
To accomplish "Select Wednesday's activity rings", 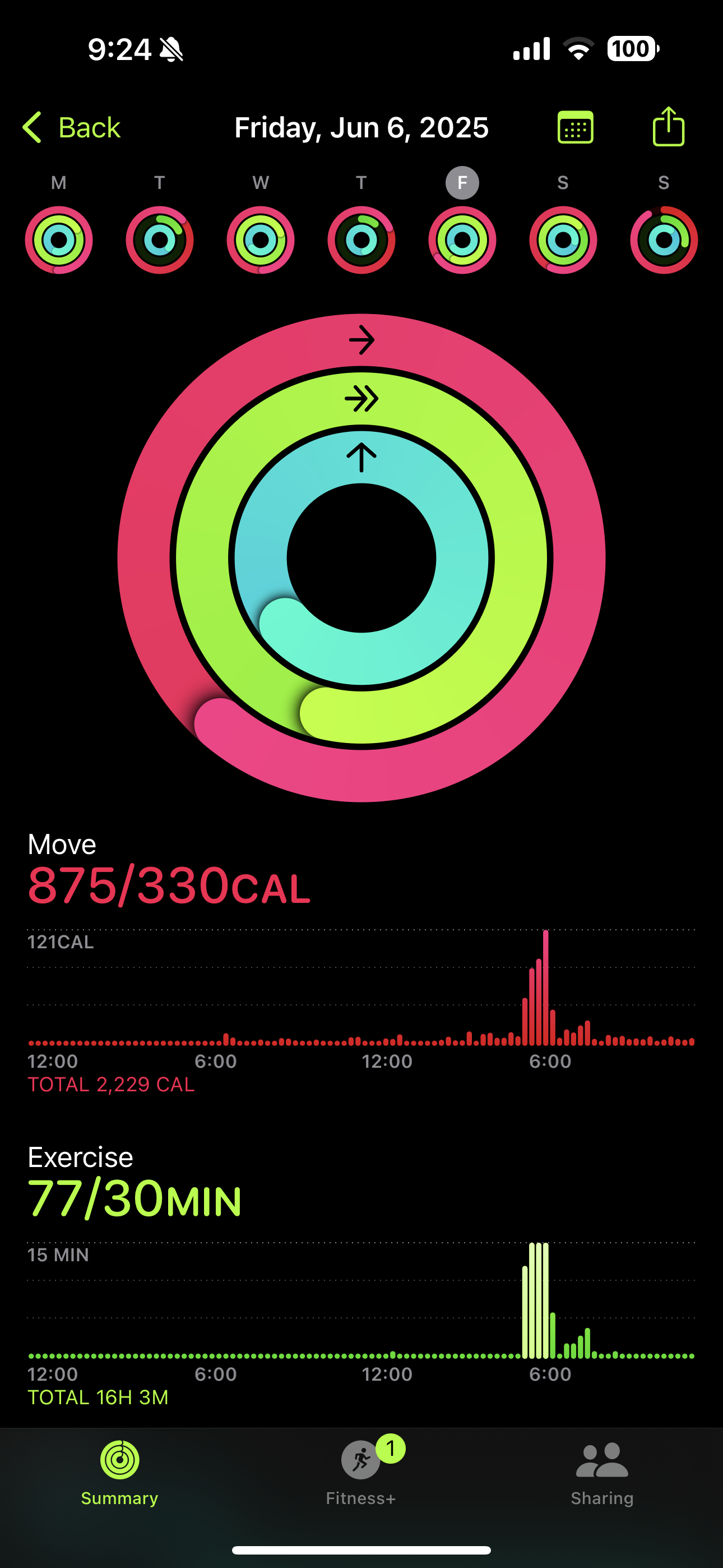I will tap(261, 240).
